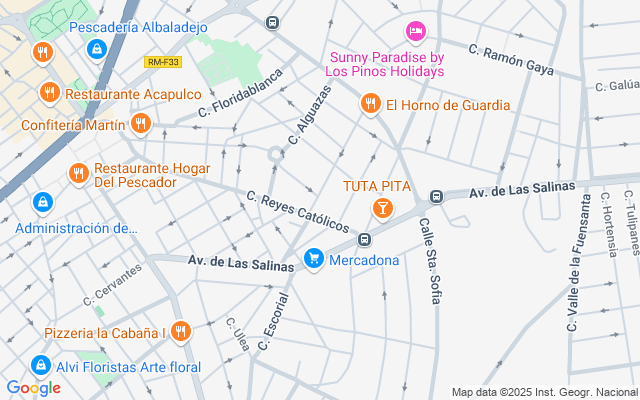Open Sunny Paradise by Los Pinos Holidays
The image size is (640, 400).
(x=414, y=33)
